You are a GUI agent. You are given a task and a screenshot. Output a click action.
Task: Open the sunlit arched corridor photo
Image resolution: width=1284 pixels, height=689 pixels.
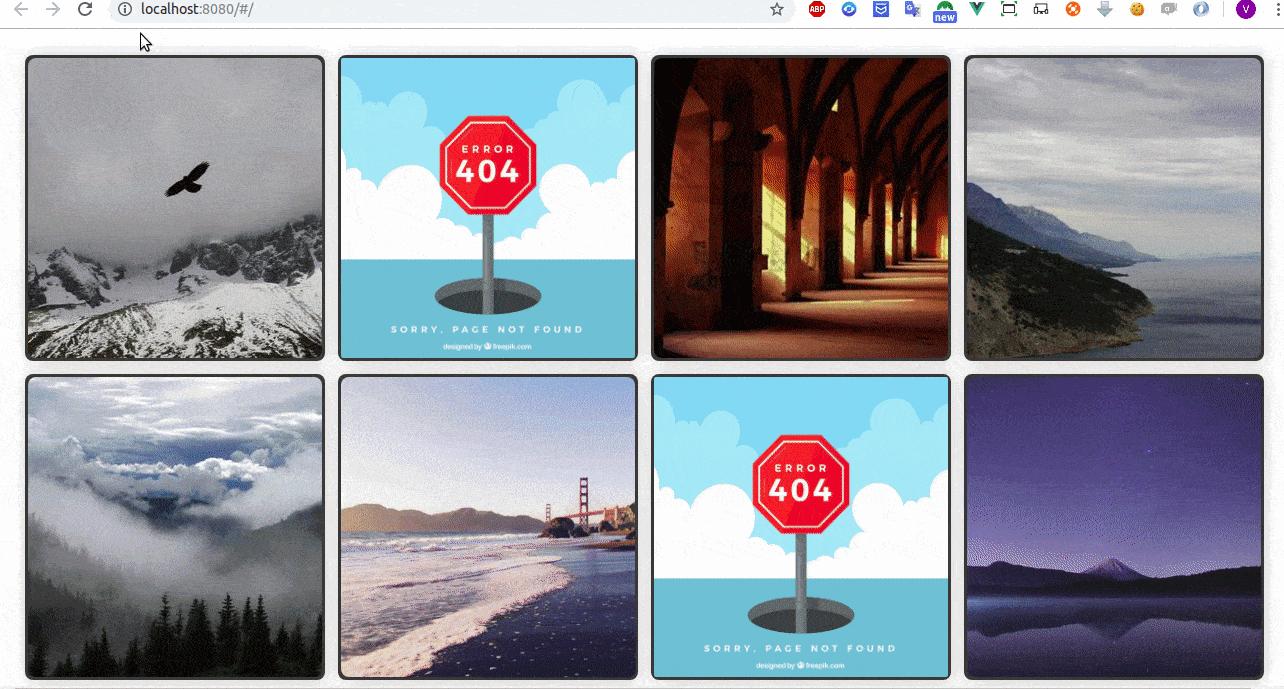click(x=800, y=208)
